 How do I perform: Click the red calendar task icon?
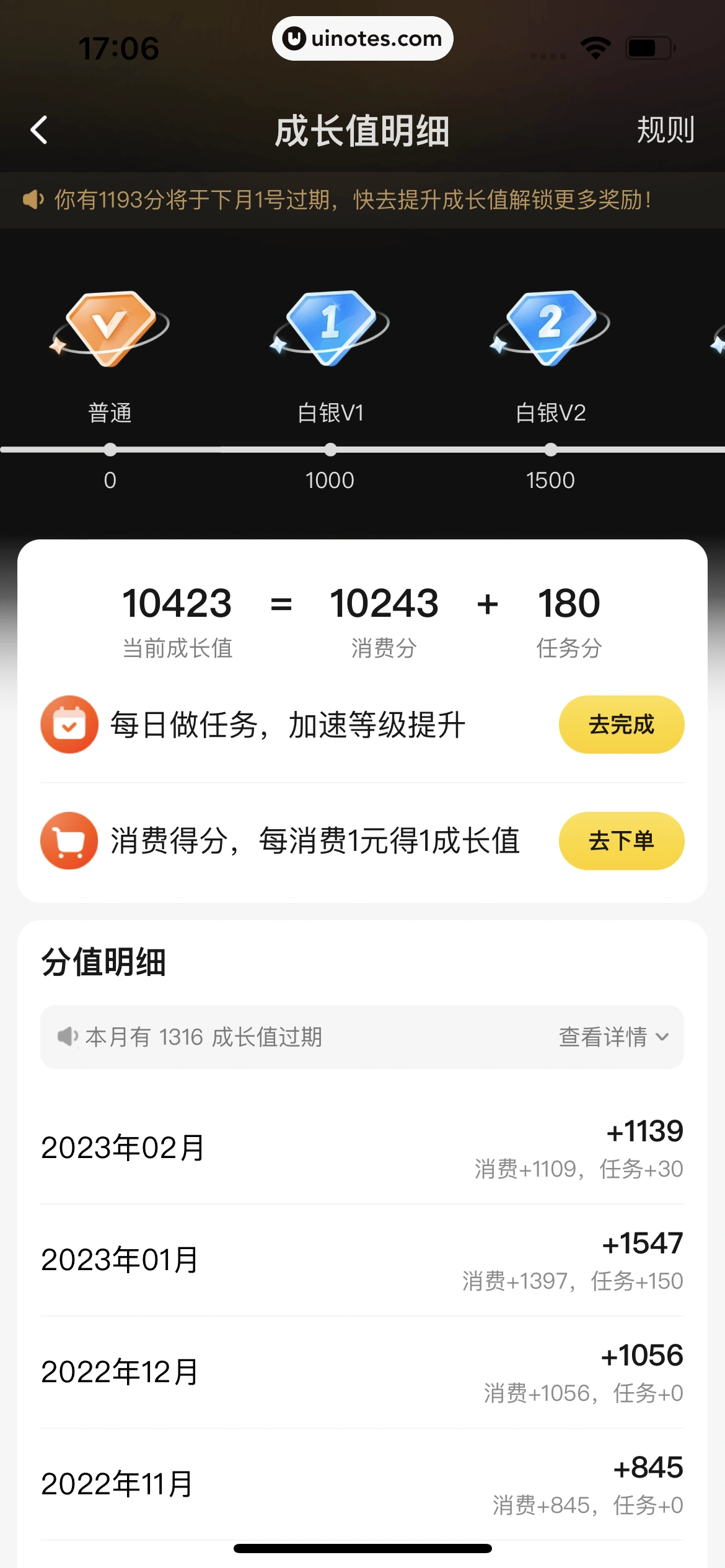coord(69,724)
